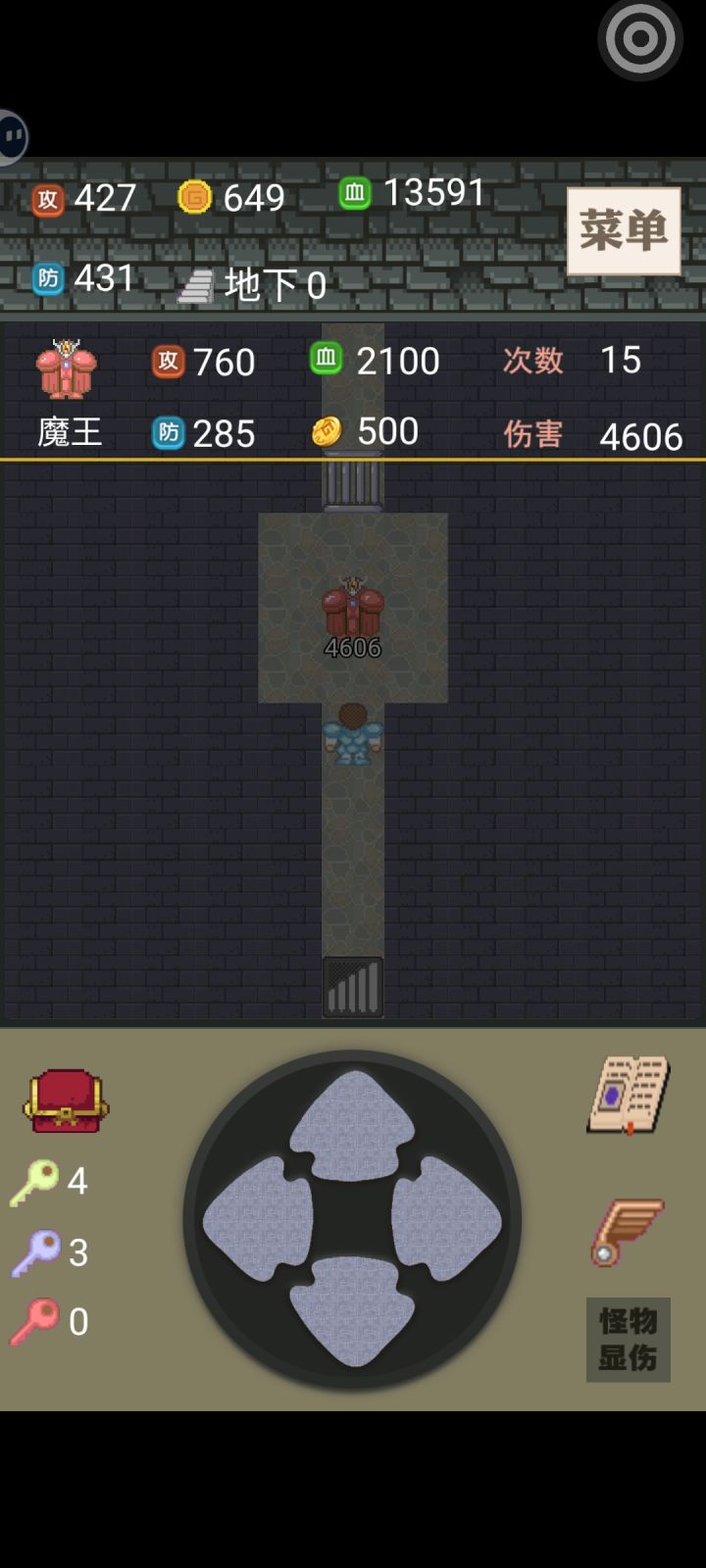The height and width of the screenshot is (1568, 706).
Task: Tap the stairs label 地下0
Action: coord(249,284)
